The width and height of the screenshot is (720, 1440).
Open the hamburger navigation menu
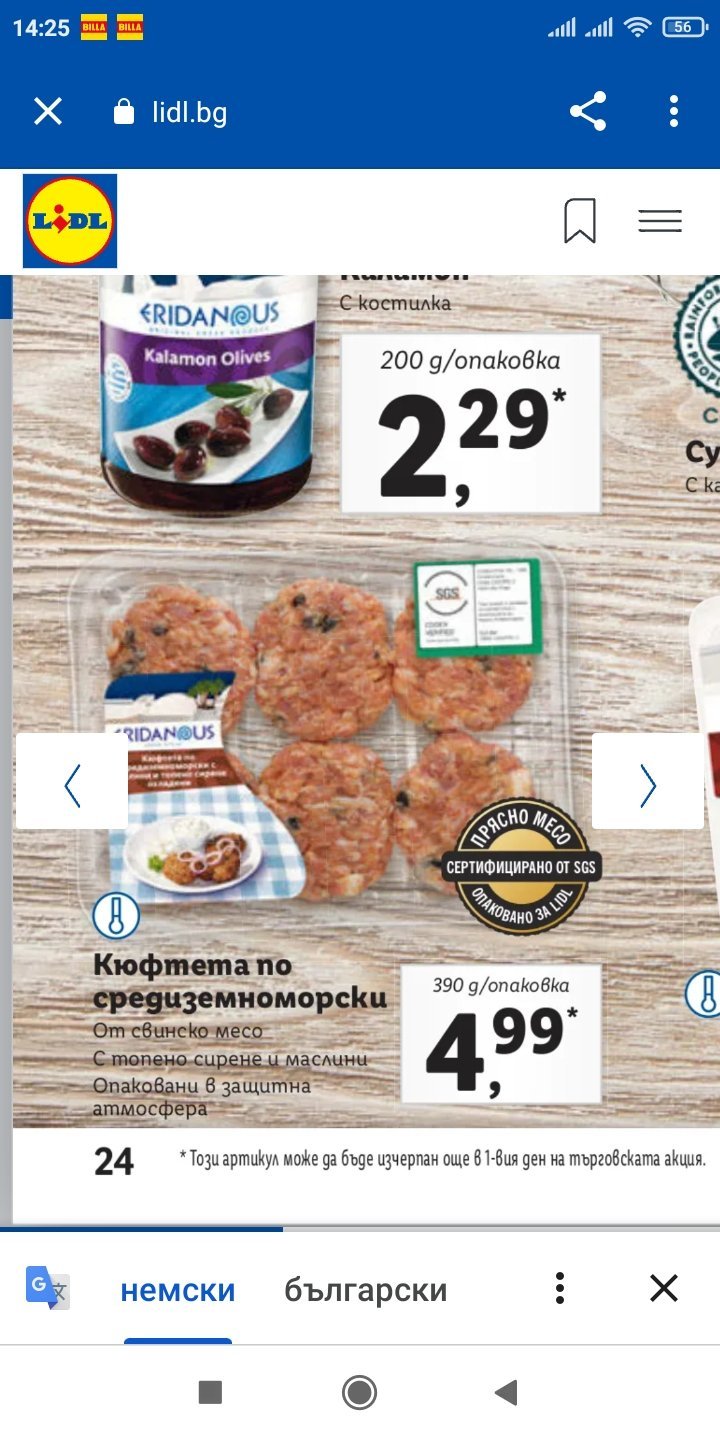coord(660,221)
